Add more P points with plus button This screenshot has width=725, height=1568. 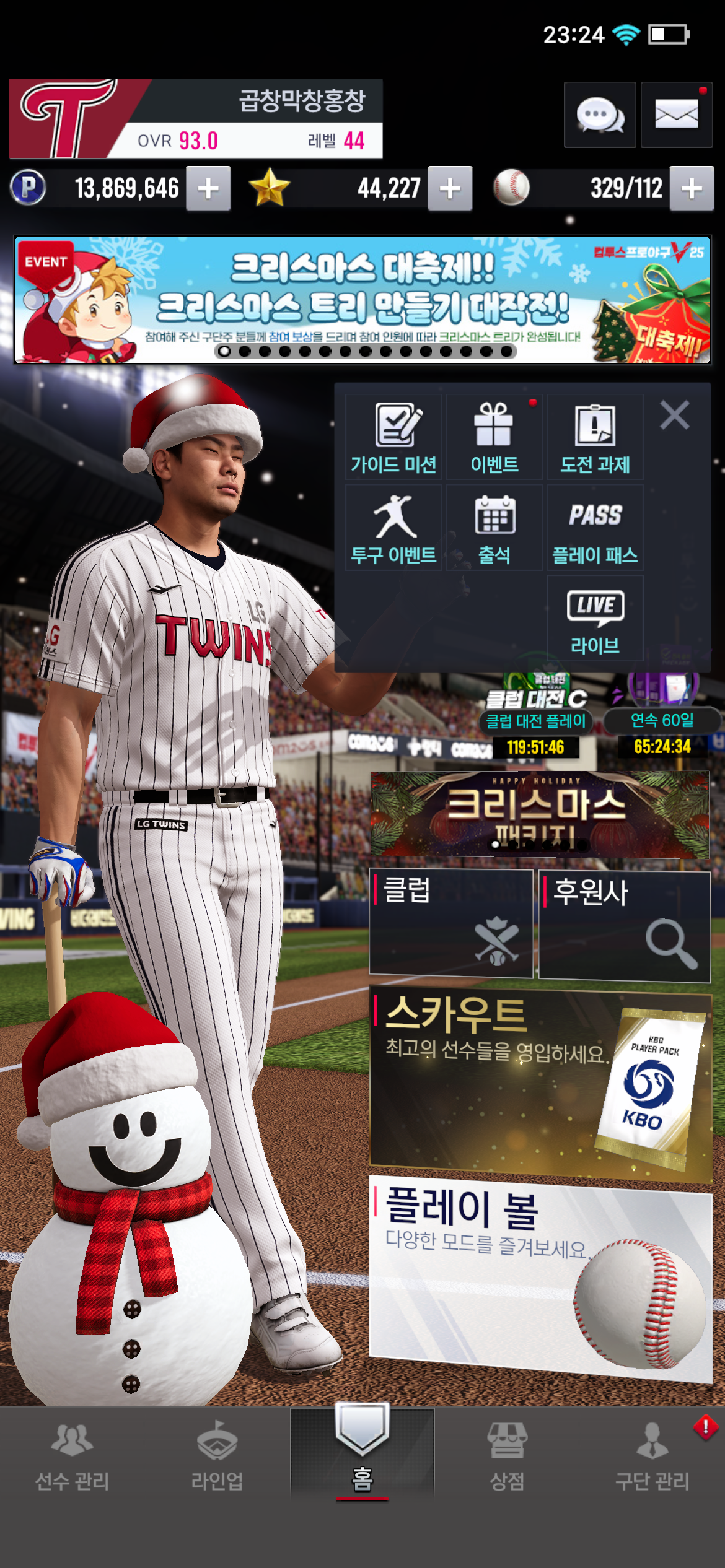[x=208, y=188]
